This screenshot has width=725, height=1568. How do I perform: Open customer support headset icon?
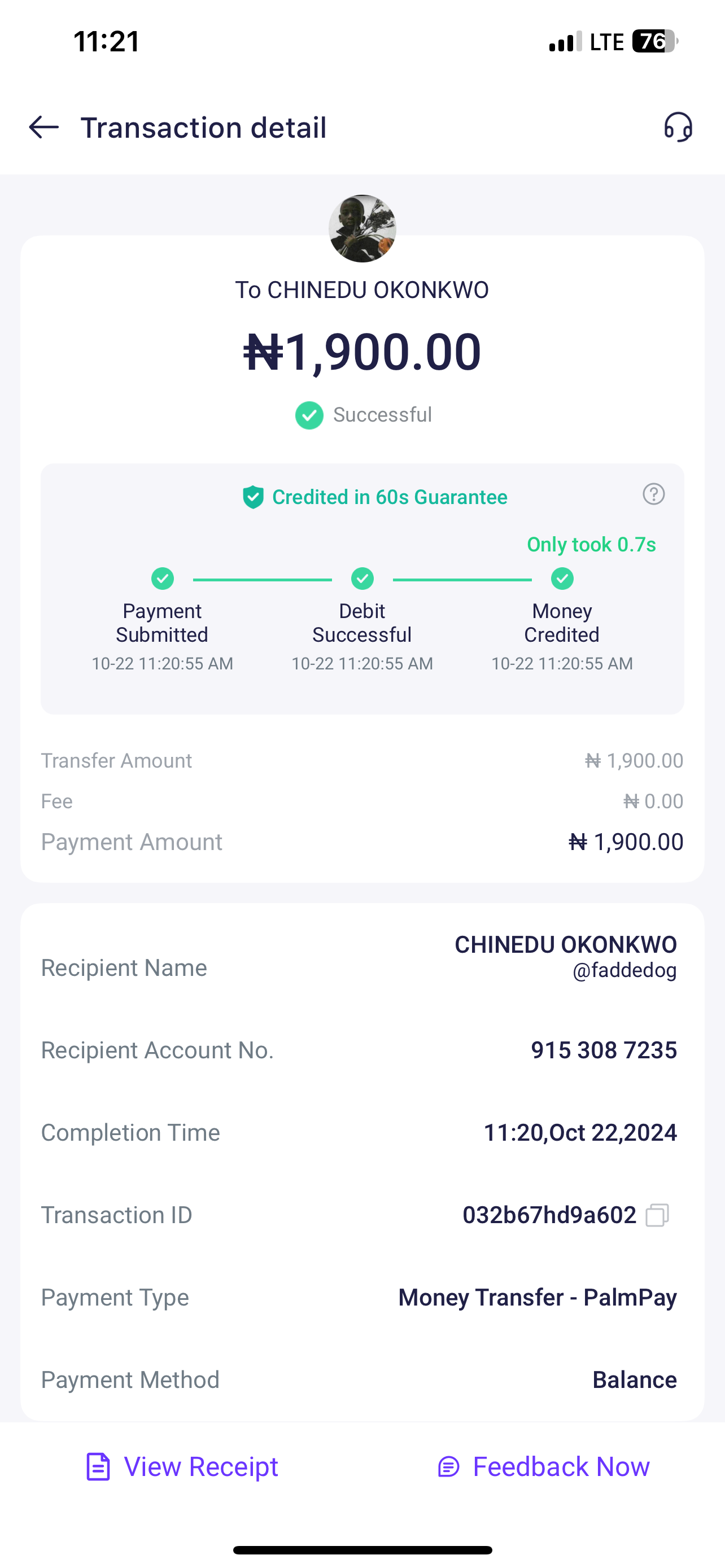point(678,127)
